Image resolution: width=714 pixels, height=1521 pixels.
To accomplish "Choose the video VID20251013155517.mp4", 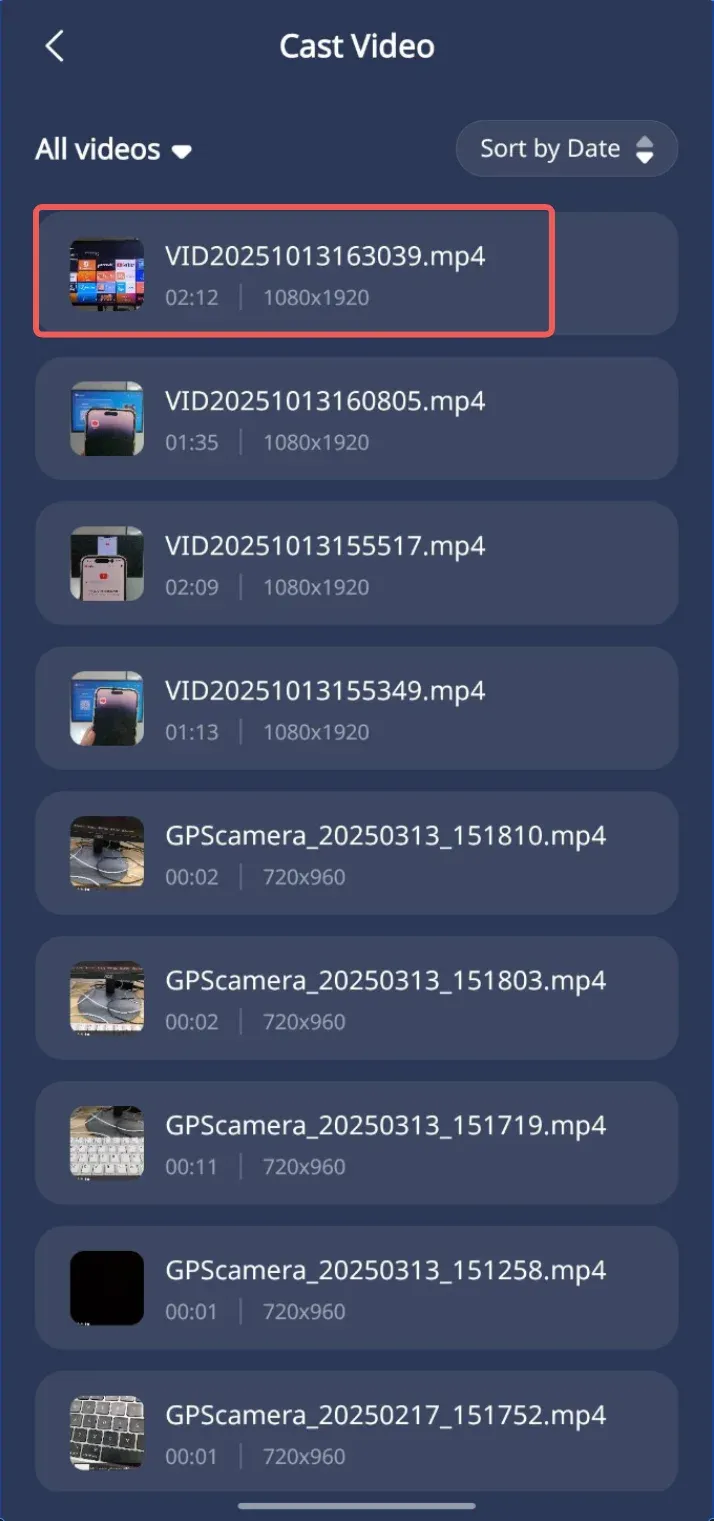I will (x=357, y=563).
